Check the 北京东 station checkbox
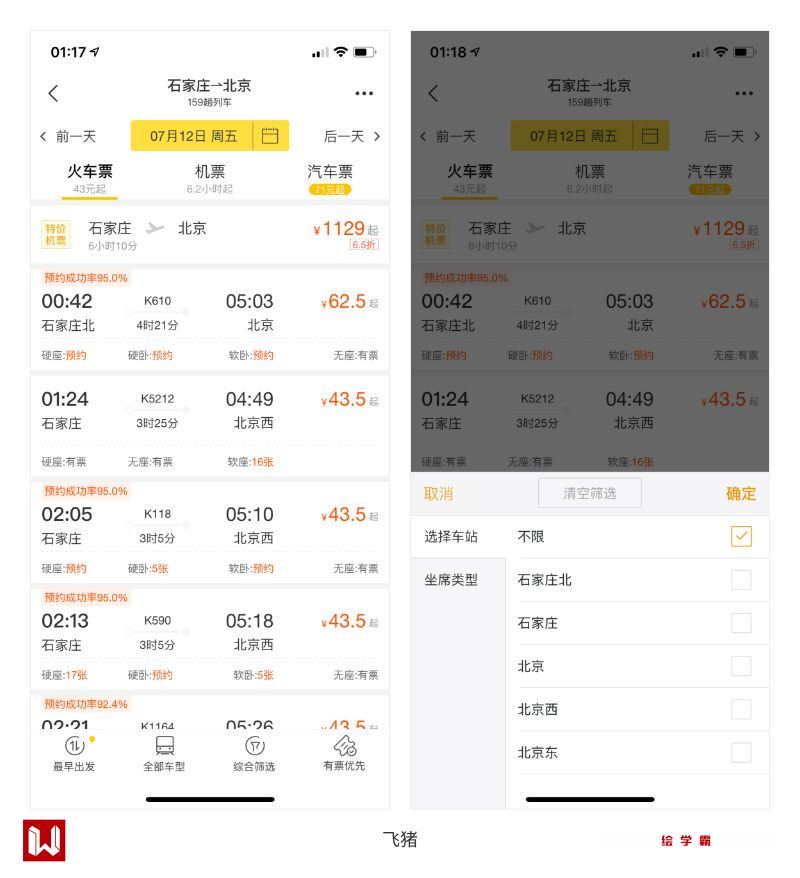This screenshot has width=800, height=878. 741,752
